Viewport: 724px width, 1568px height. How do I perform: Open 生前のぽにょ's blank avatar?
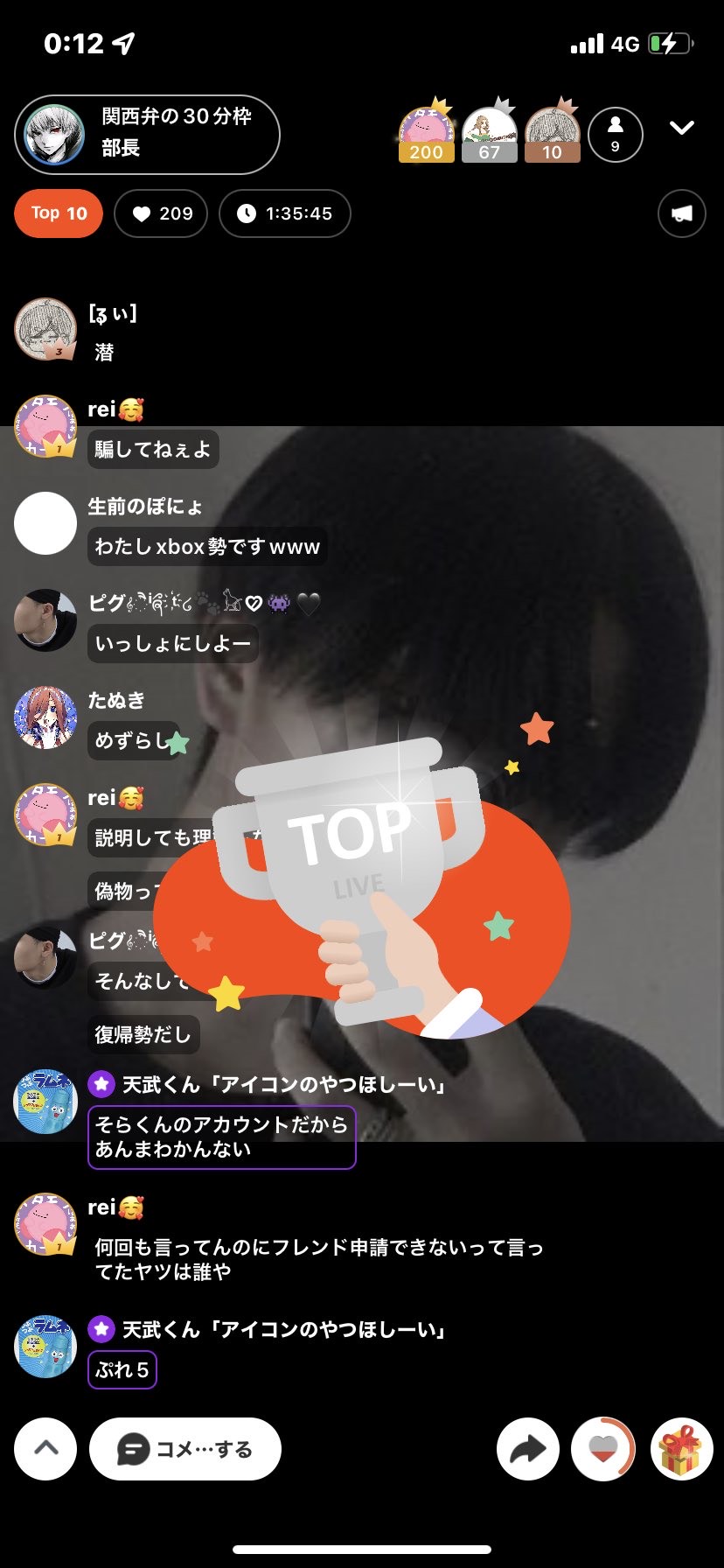(x=45, y=523)
